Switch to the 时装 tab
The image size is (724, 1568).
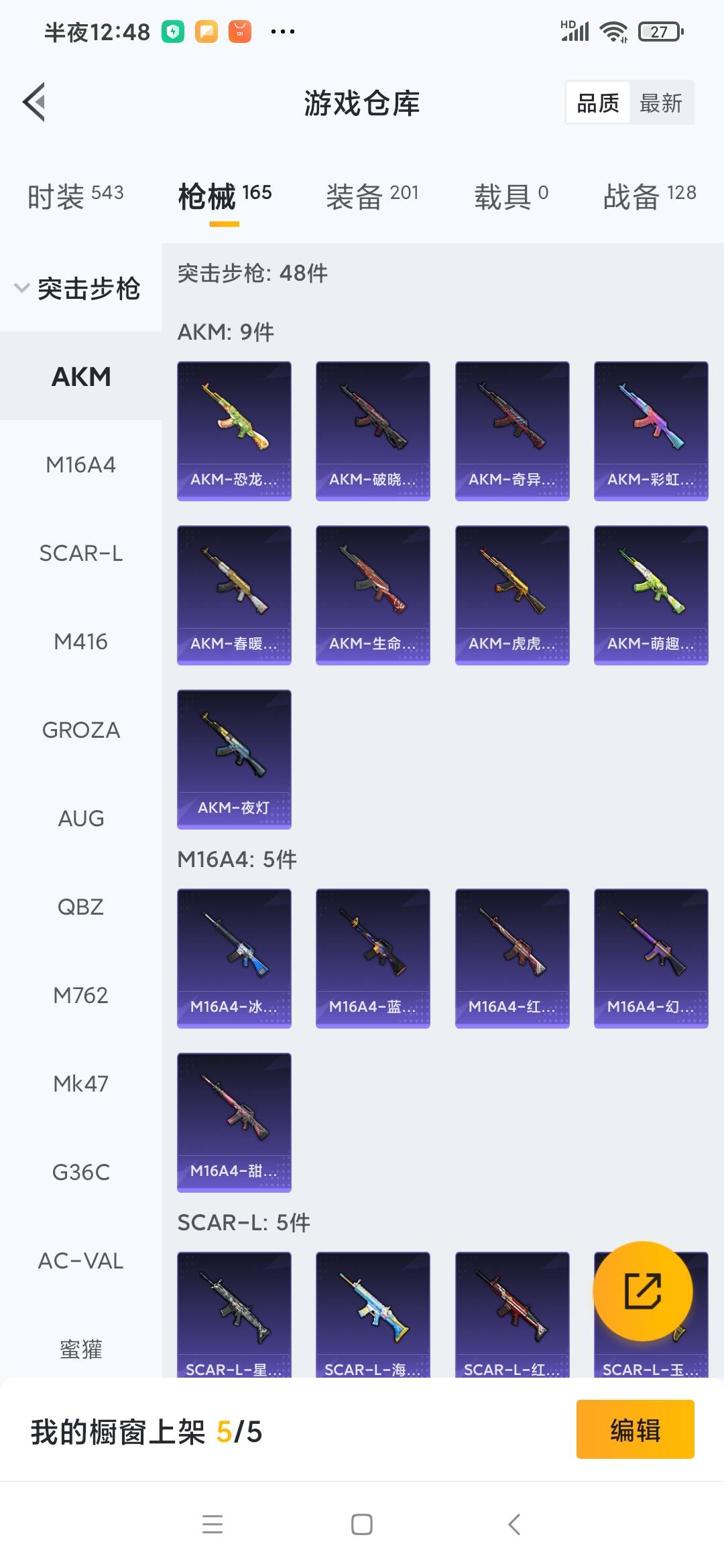[76, 196]
